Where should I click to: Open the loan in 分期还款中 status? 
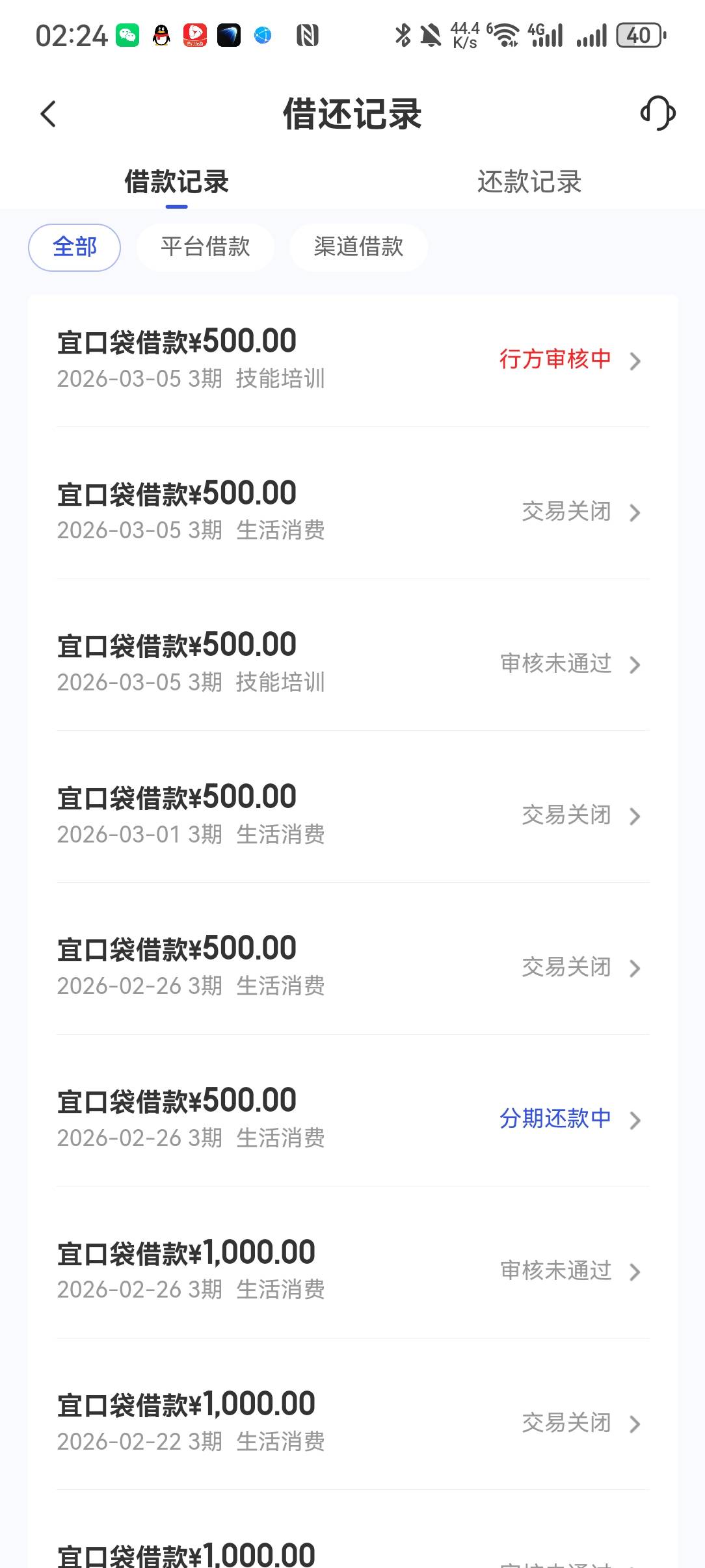(352, 1119)
